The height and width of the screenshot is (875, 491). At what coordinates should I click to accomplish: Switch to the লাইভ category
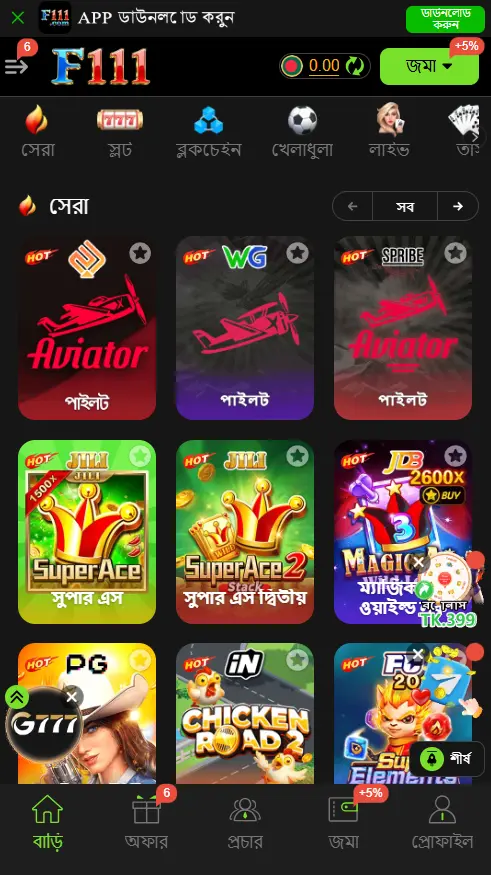click(389, 131)
